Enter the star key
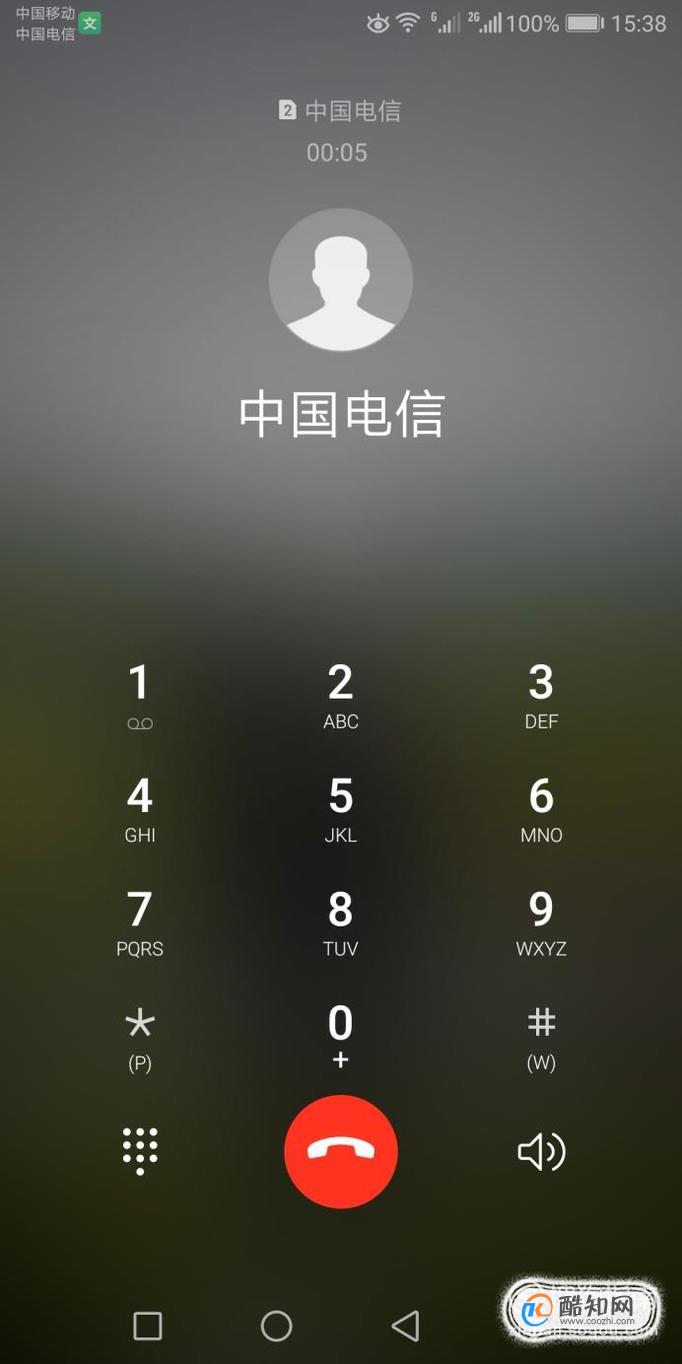682x1364 pixels. coord(140,1037)
